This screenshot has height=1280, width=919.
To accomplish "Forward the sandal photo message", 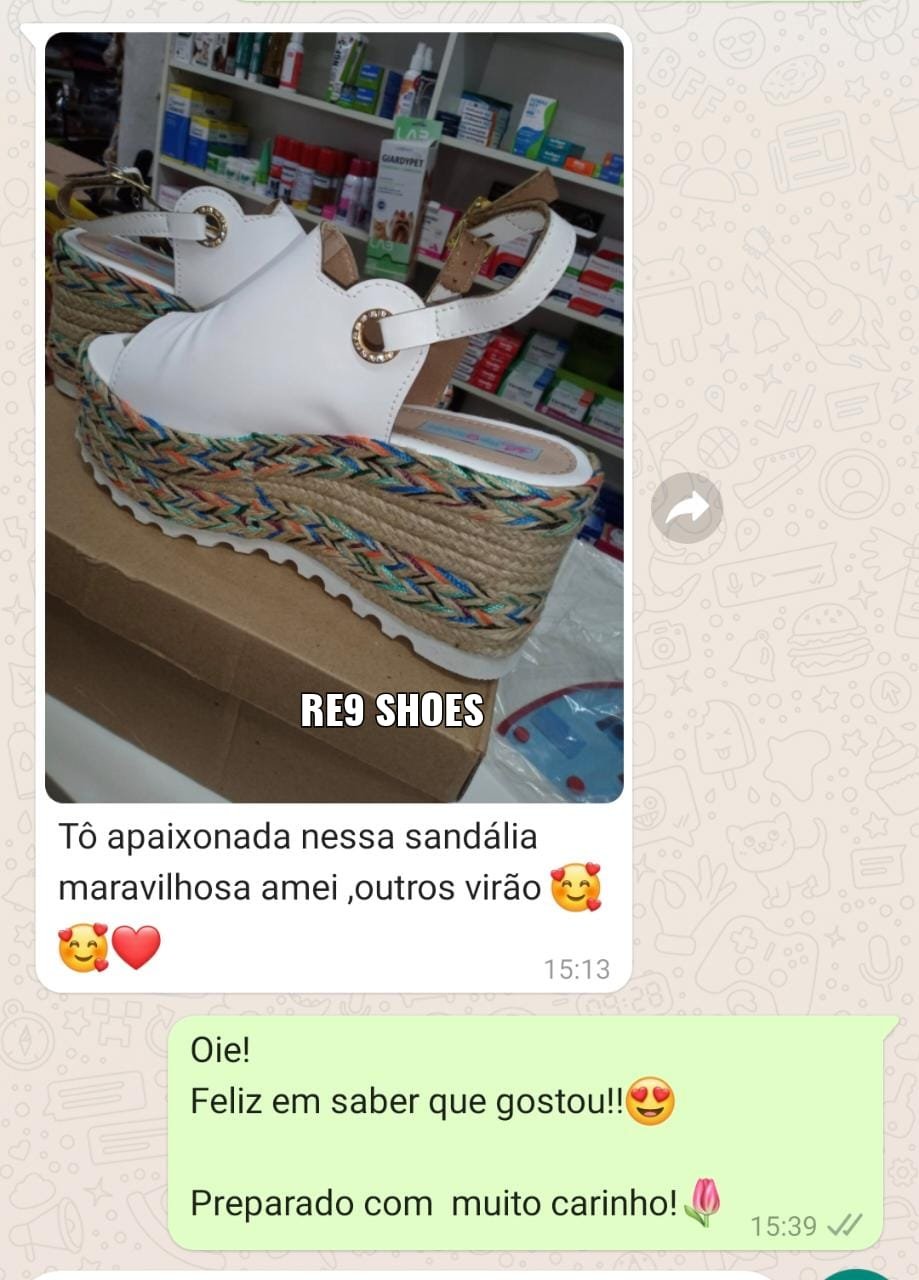I will pyautogui.click(x=687, y=509).
